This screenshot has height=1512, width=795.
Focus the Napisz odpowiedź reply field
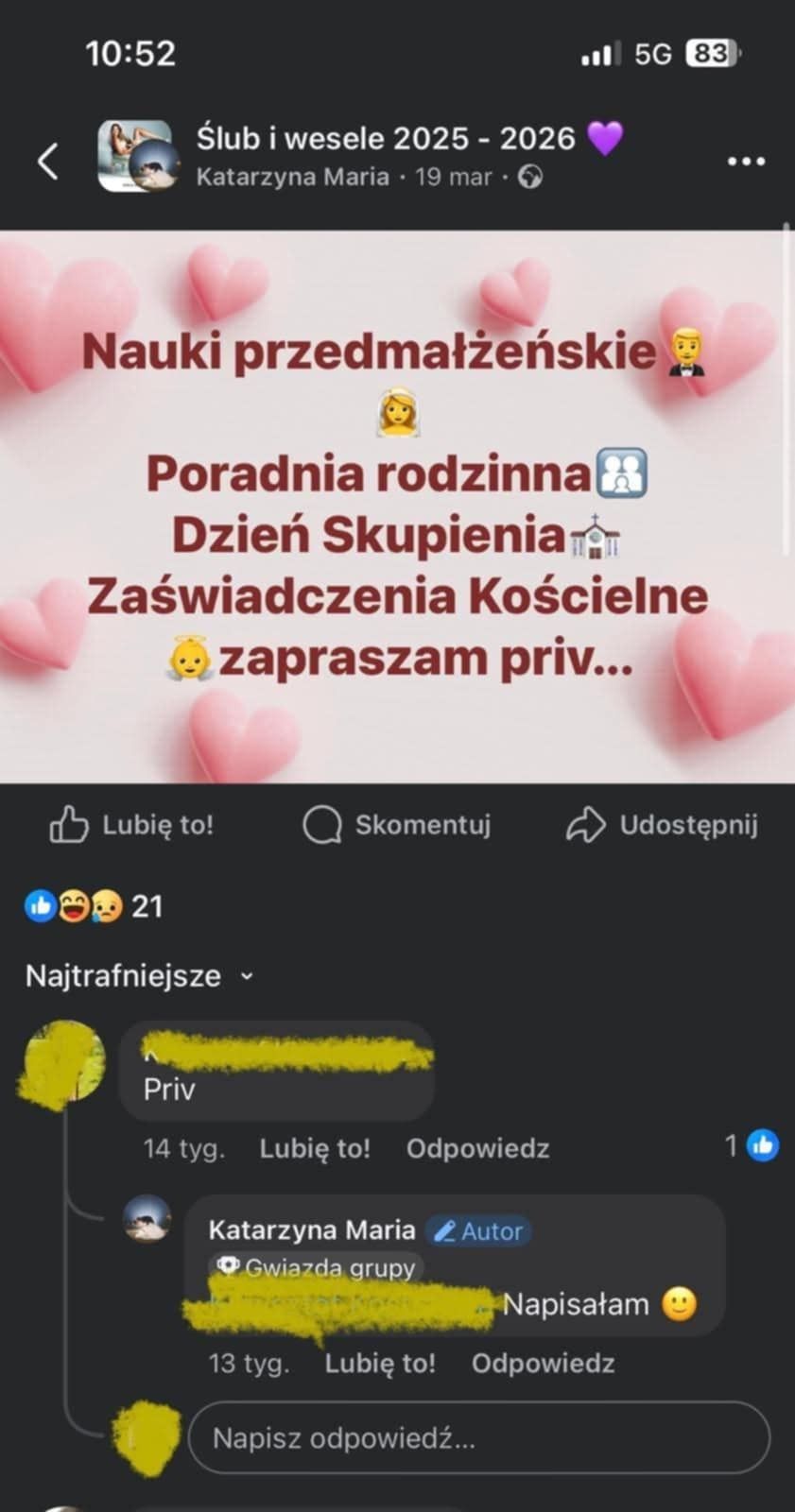click(x=478, y=1438)
